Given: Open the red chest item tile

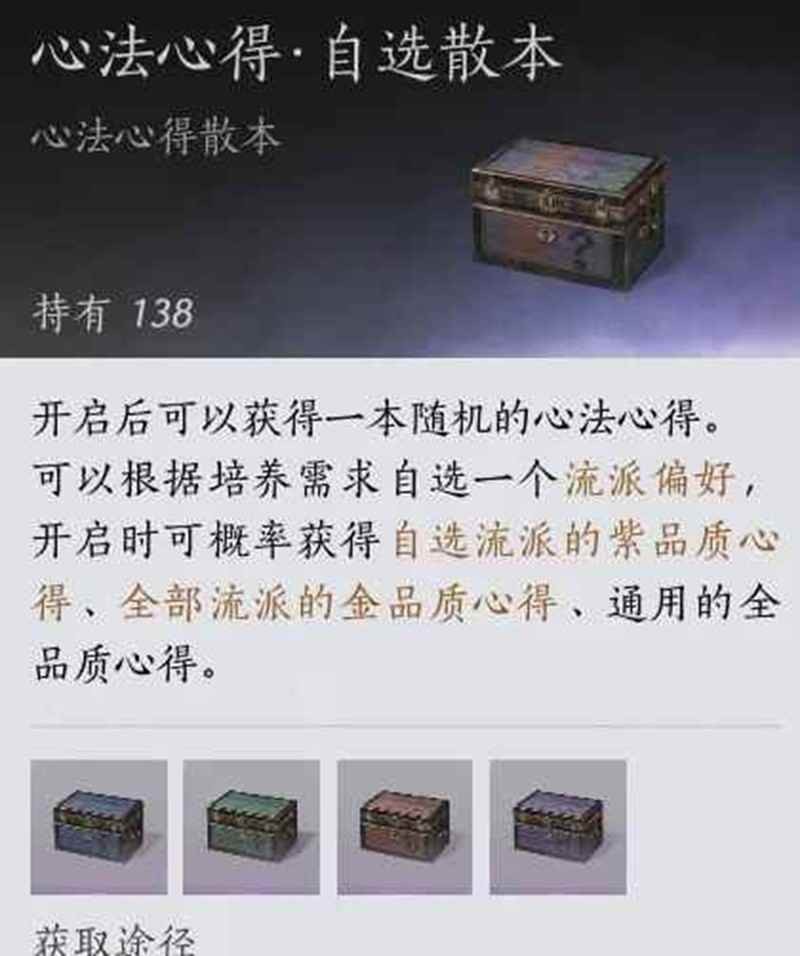Looking at the screenshot, I should click(404, 826).
